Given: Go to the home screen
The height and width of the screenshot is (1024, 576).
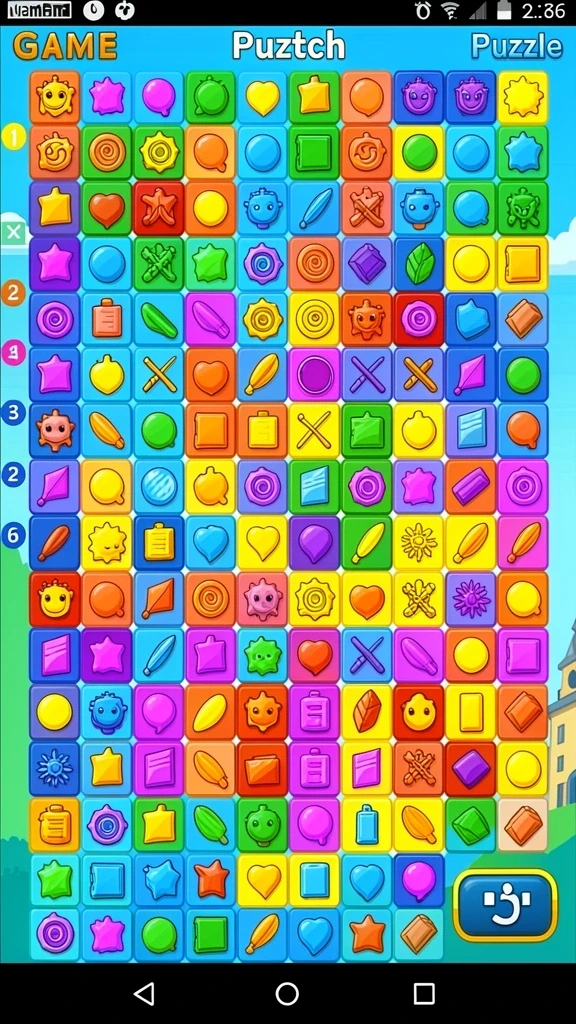Looking at the screenshot, I should 287,994.
